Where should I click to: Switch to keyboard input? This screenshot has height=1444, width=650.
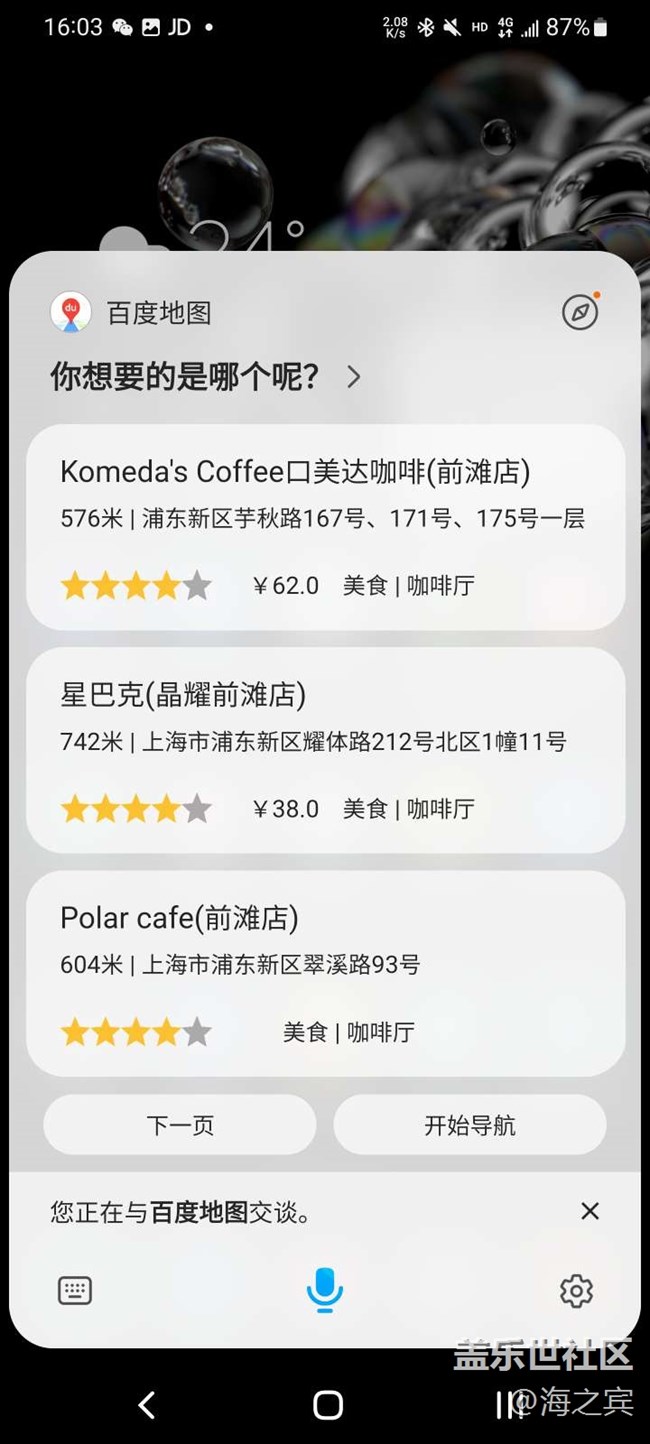[75, 1291]
